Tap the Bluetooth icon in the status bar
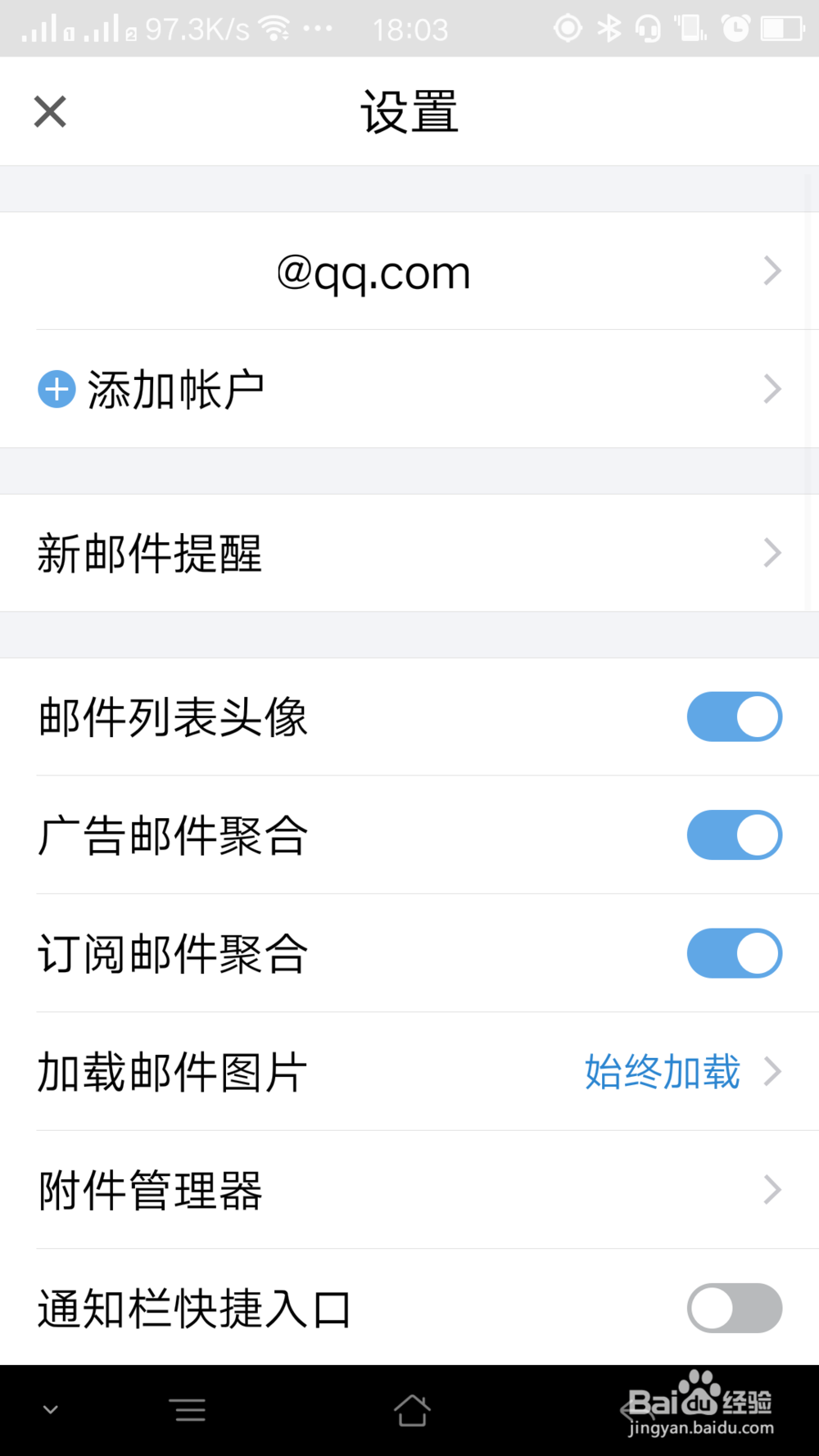The width and height of the screenshot is (819, 1456). point(609,27)
